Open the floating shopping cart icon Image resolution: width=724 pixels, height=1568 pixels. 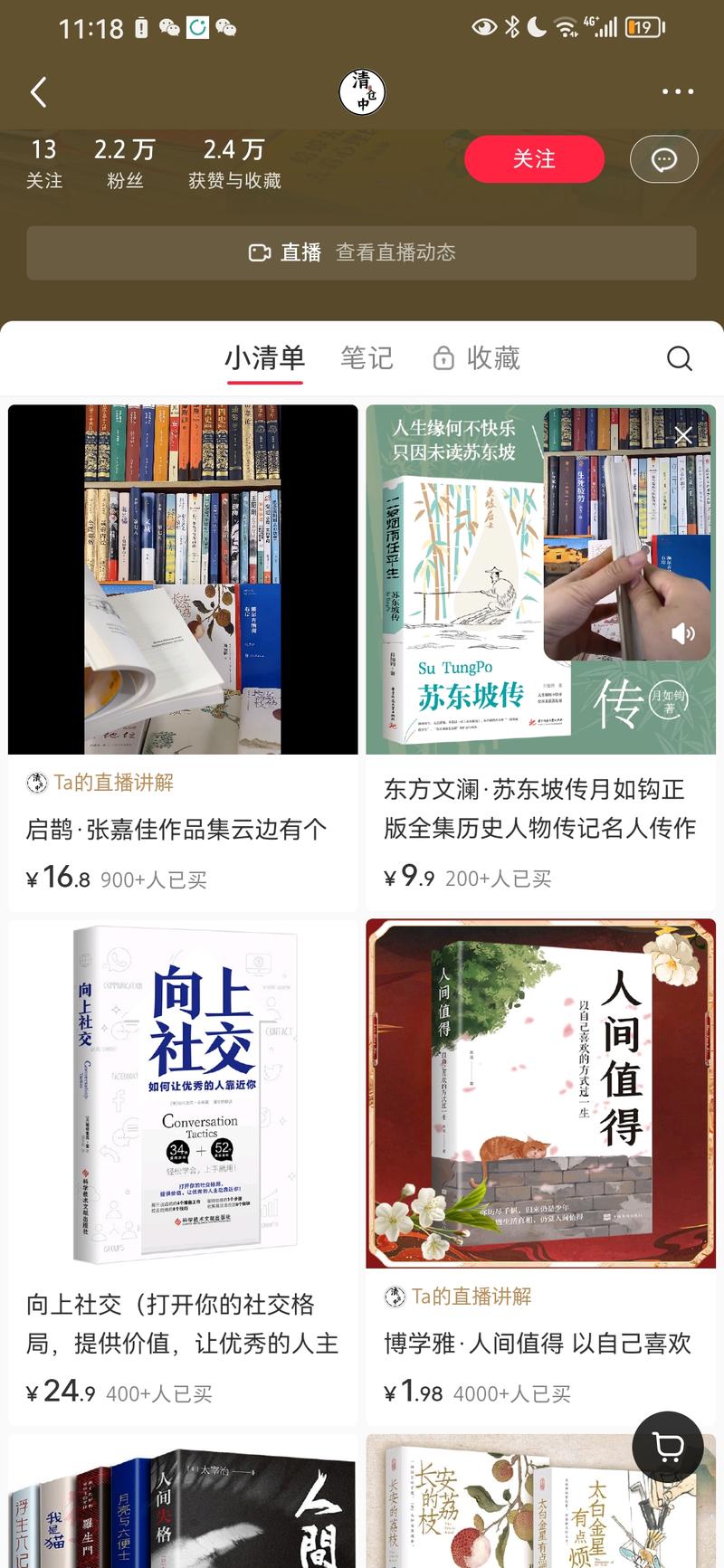(x=669, y=1447)
